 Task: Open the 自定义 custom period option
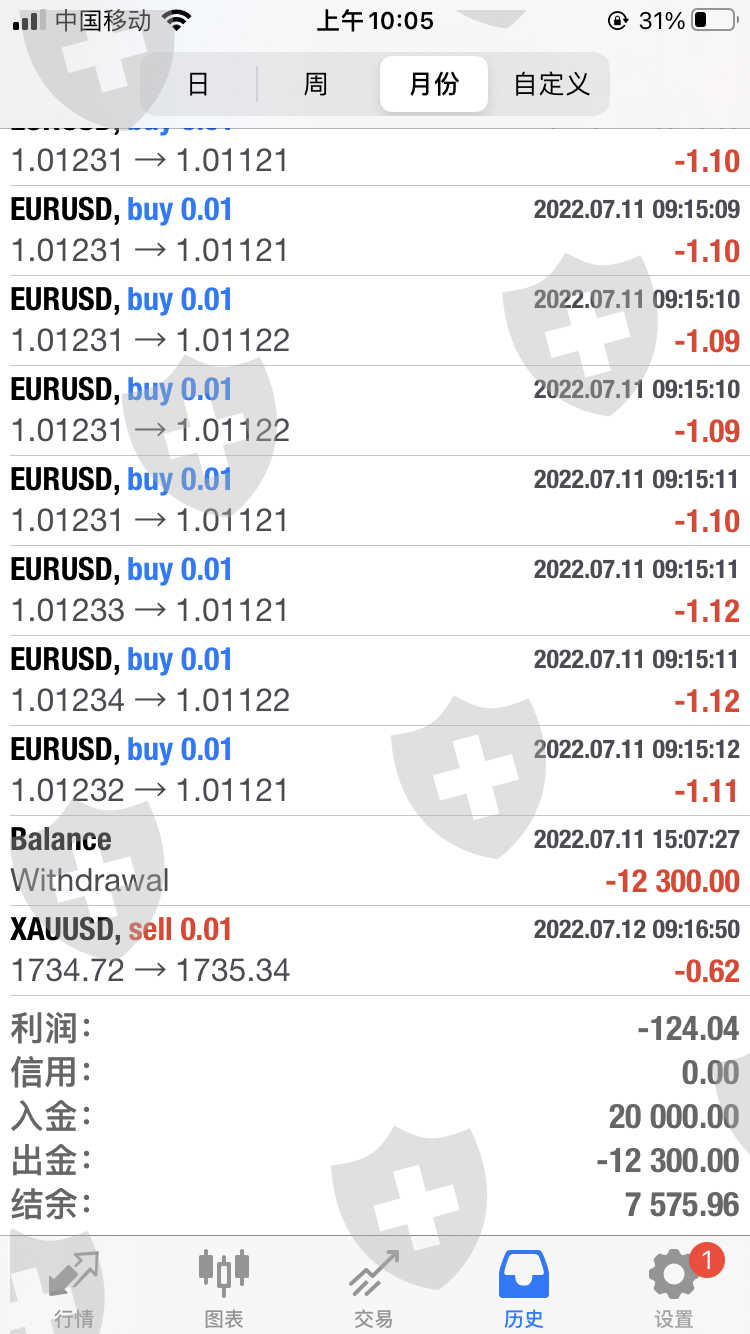point(551,84)
